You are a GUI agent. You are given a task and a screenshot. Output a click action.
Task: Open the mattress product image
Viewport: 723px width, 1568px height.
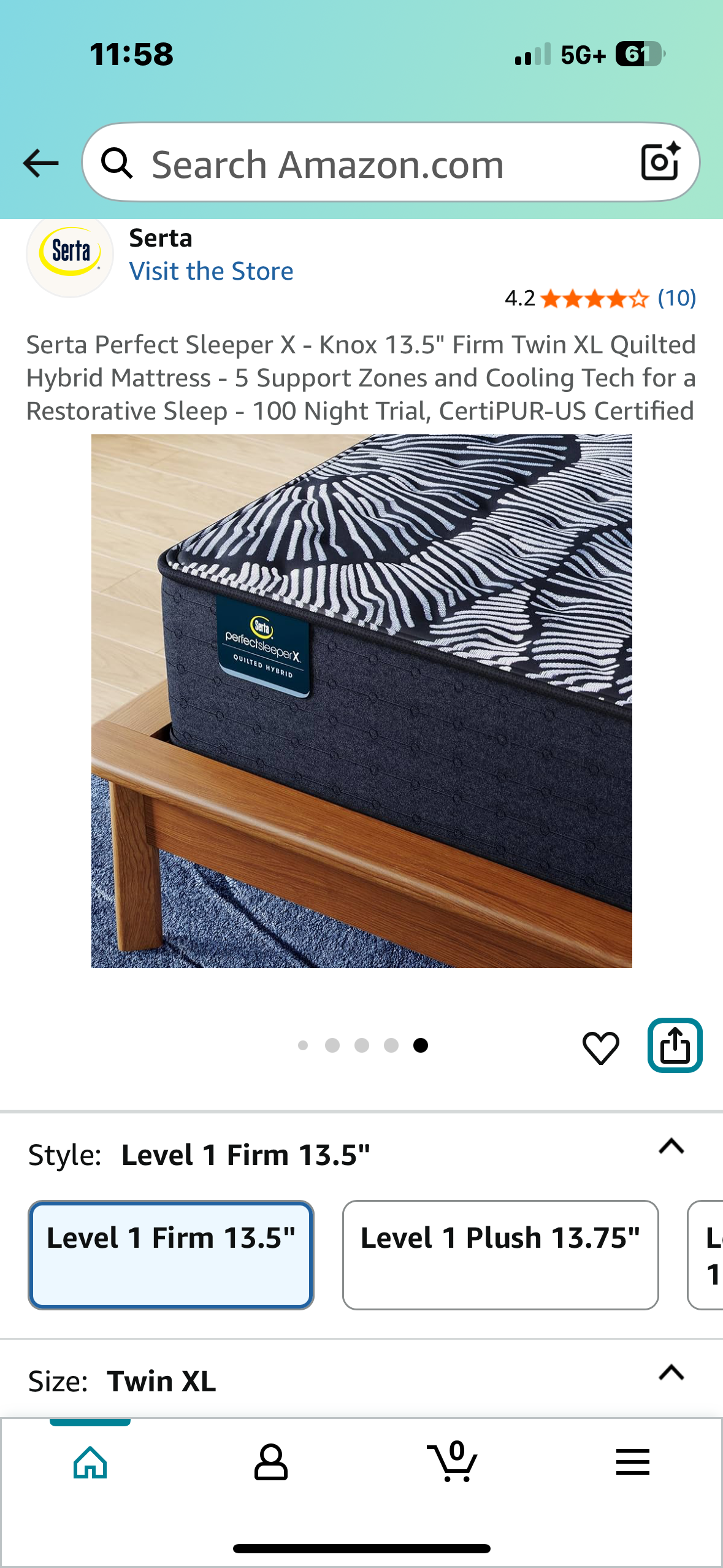coord(362,701)
